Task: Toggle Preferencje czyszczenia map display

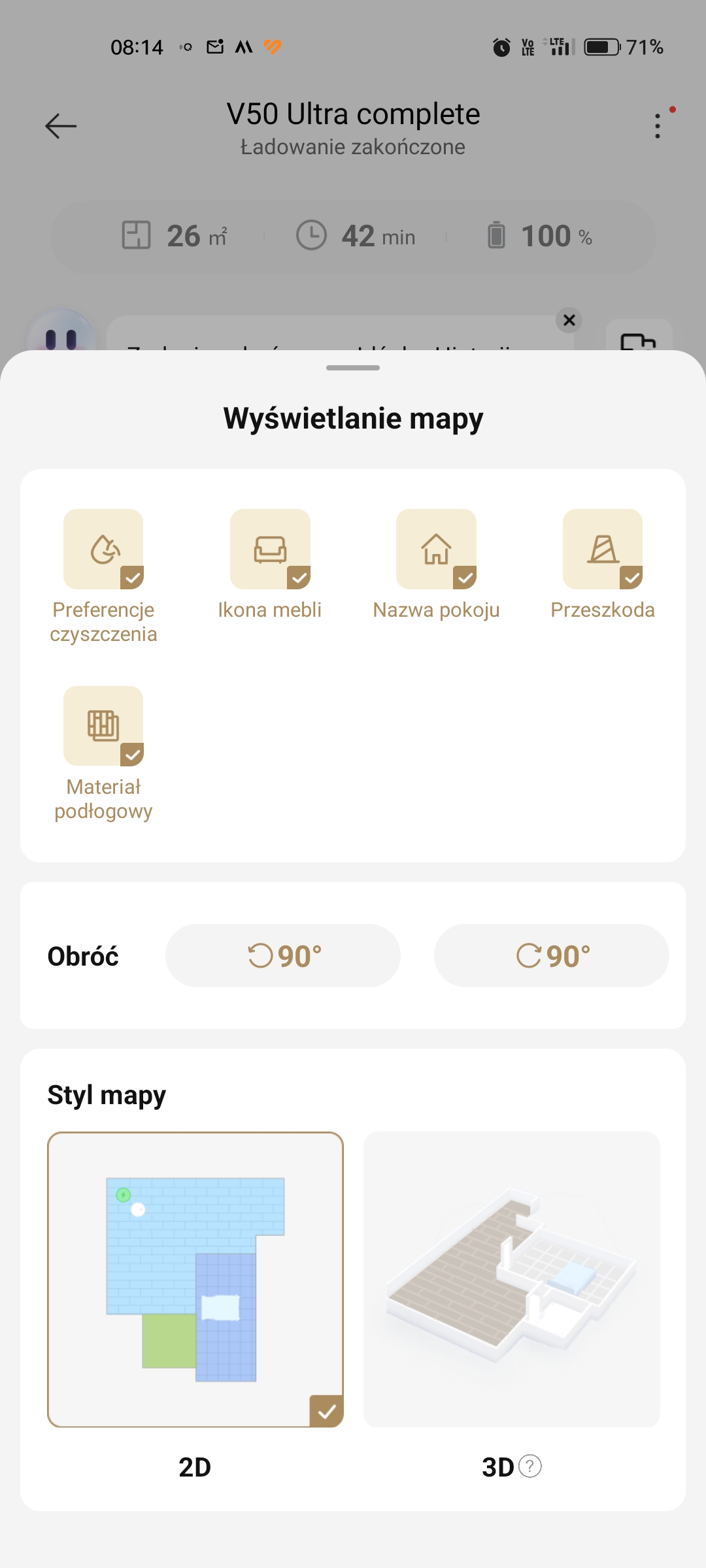Action: coord(103,549)
